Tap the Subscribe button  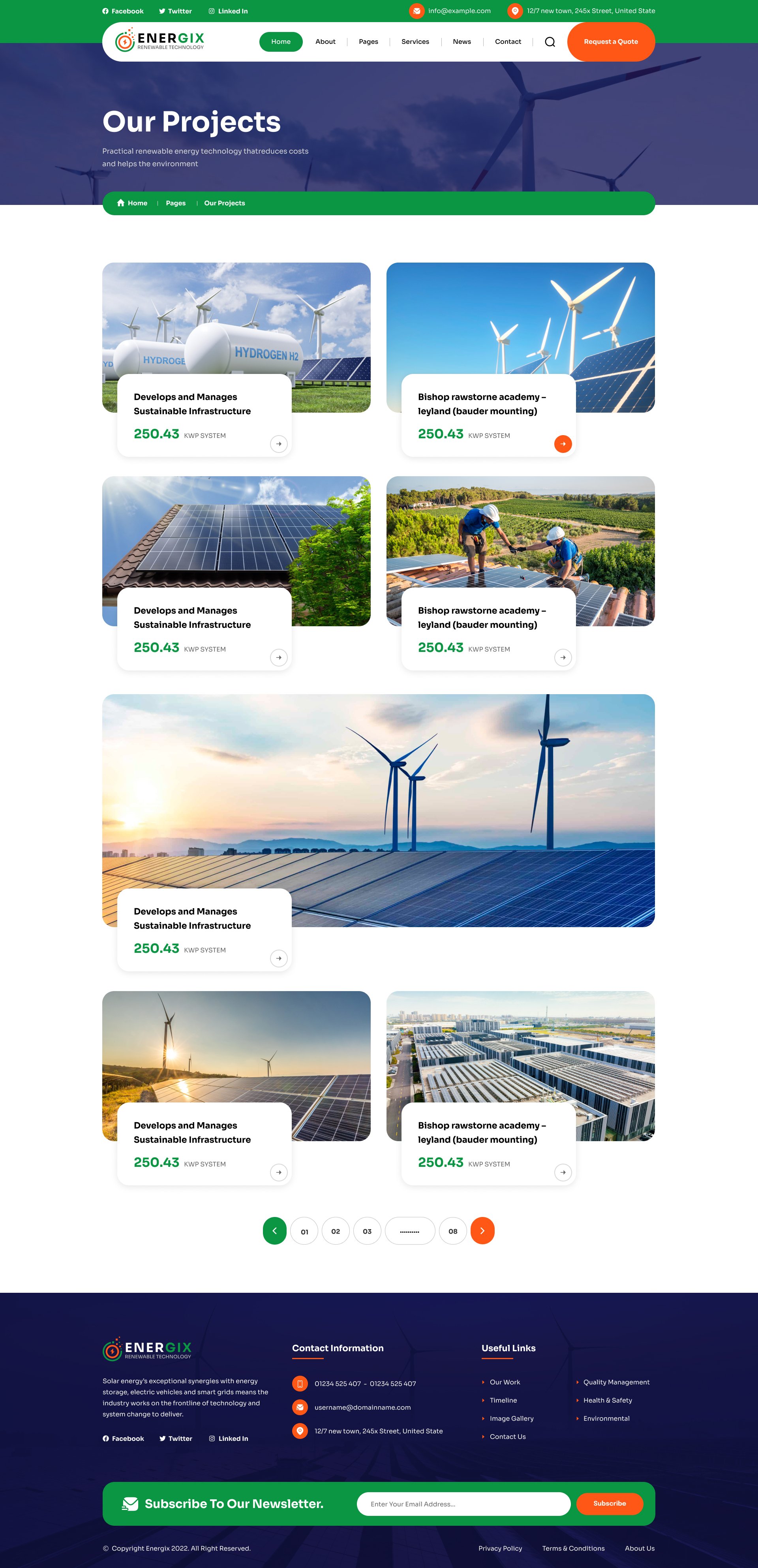[609, 1504]
